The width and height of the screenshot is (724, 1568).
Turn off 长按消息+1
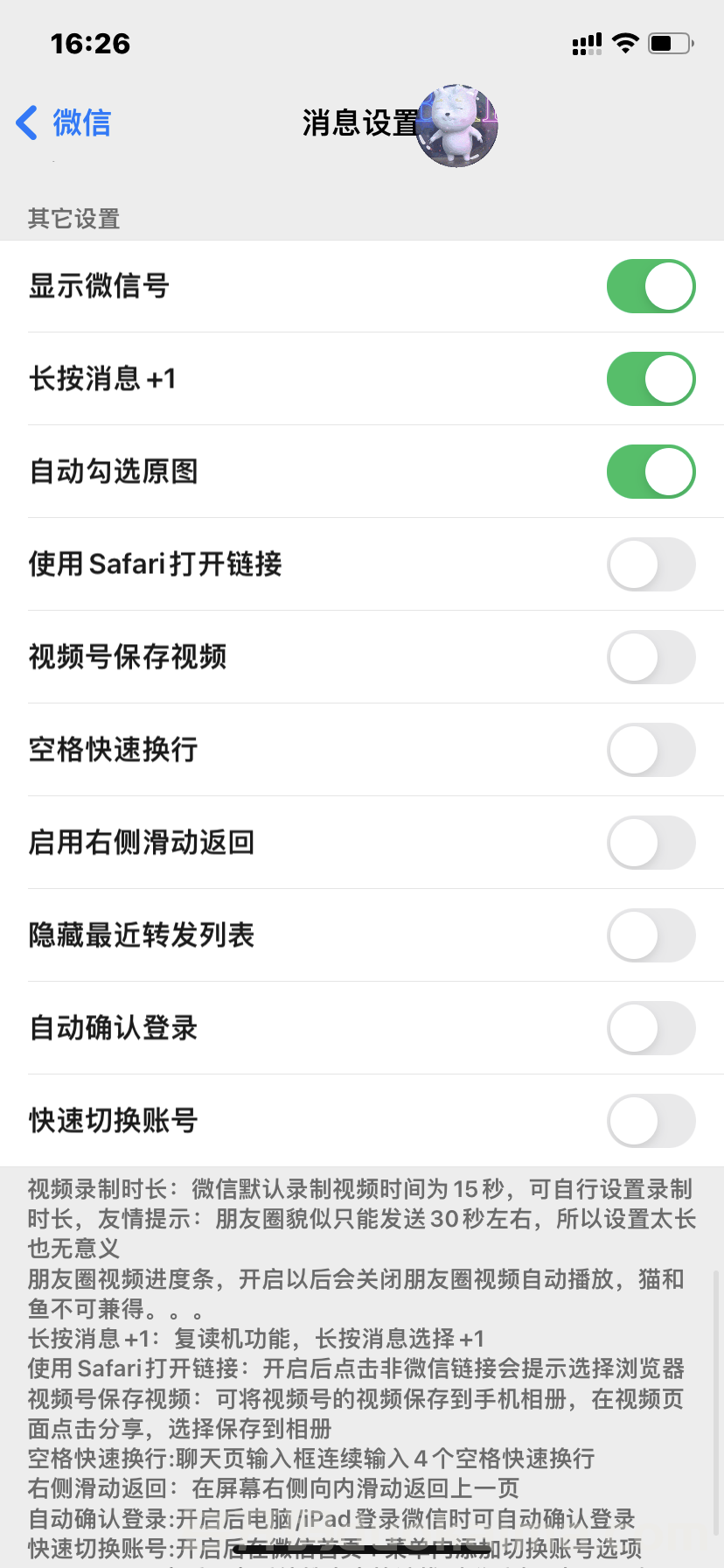coord(651,379)
